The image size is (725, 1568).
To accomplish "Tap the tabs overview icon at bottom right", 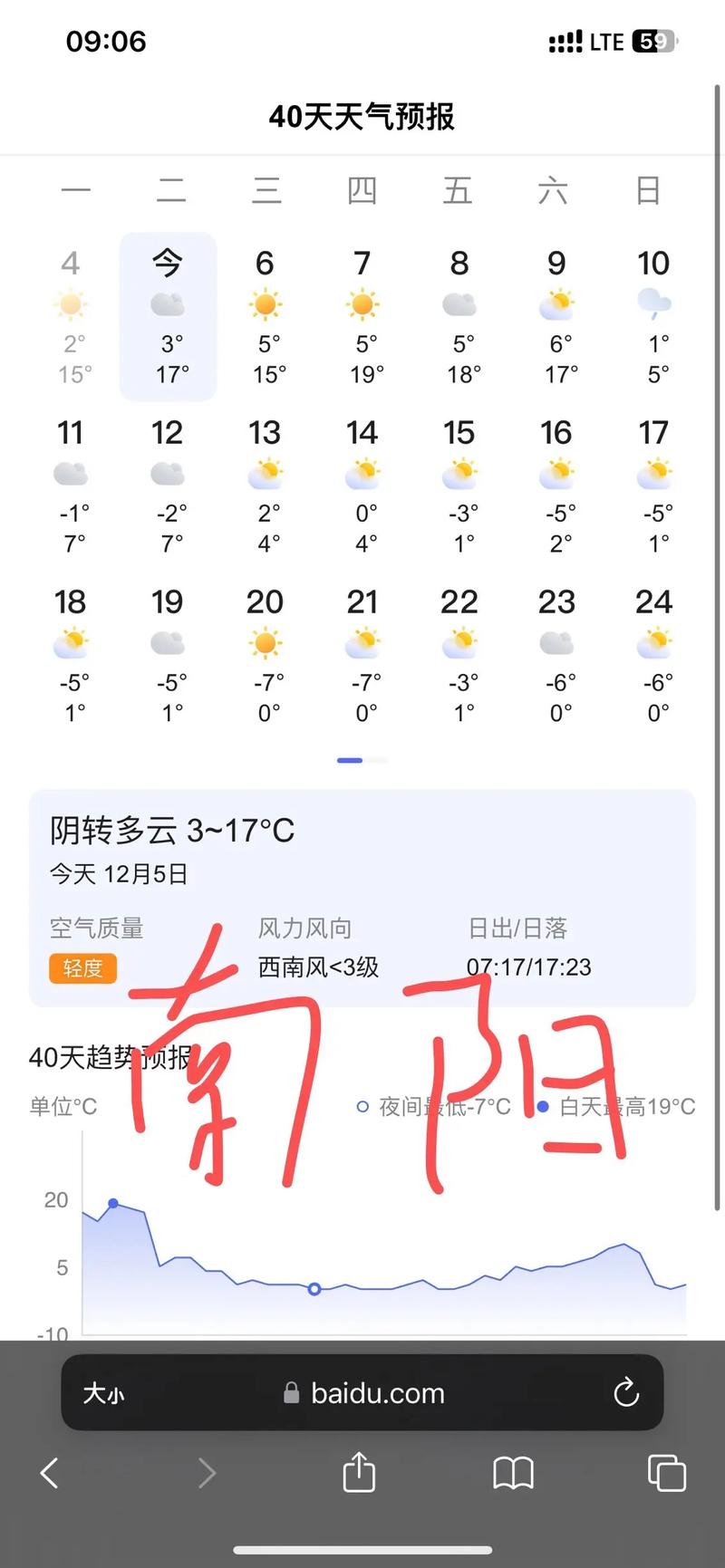I will coord(666,1473).
